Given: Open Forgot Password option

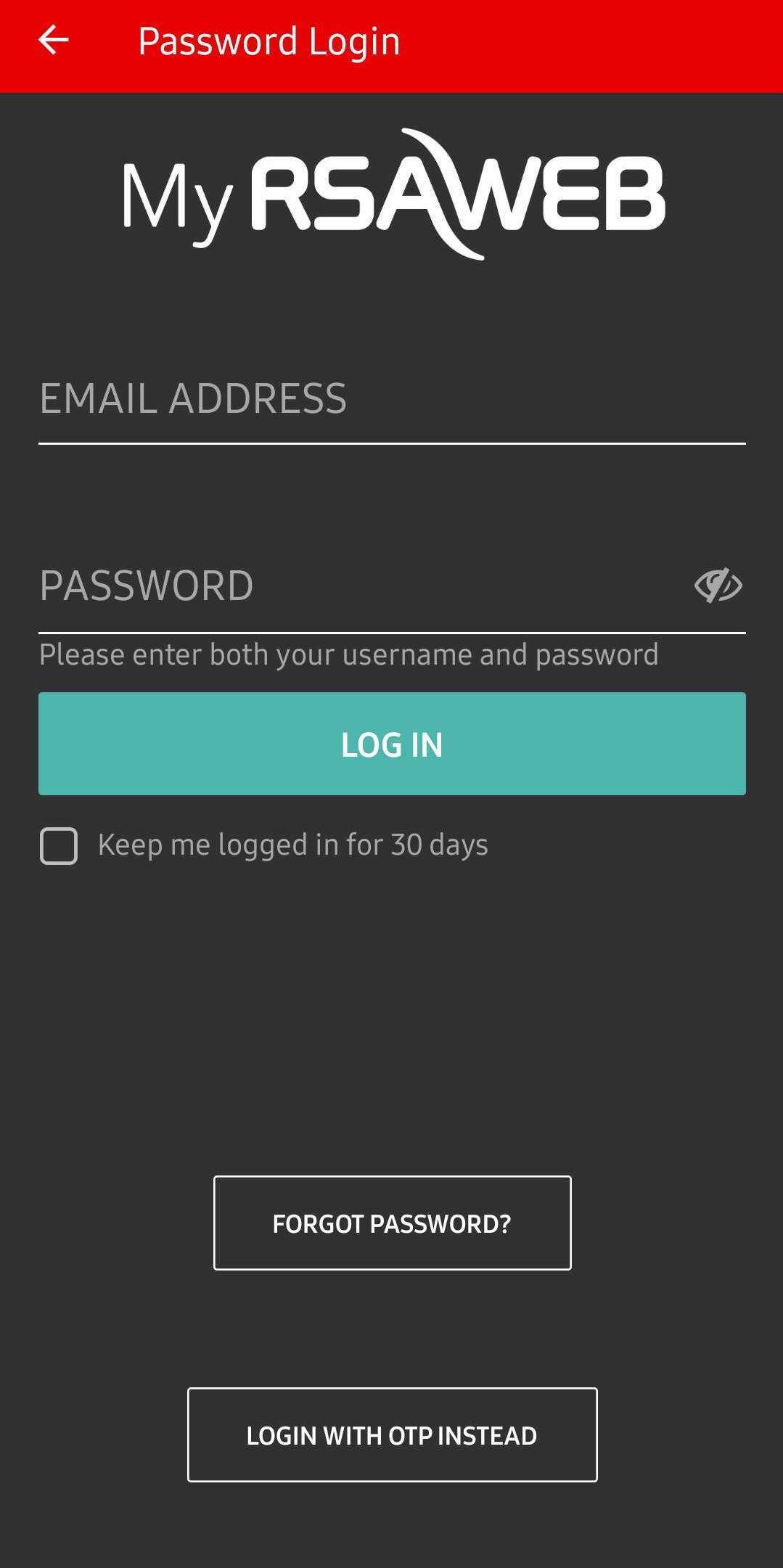Looking at the screenshot, I should [x=392, y=1223].
